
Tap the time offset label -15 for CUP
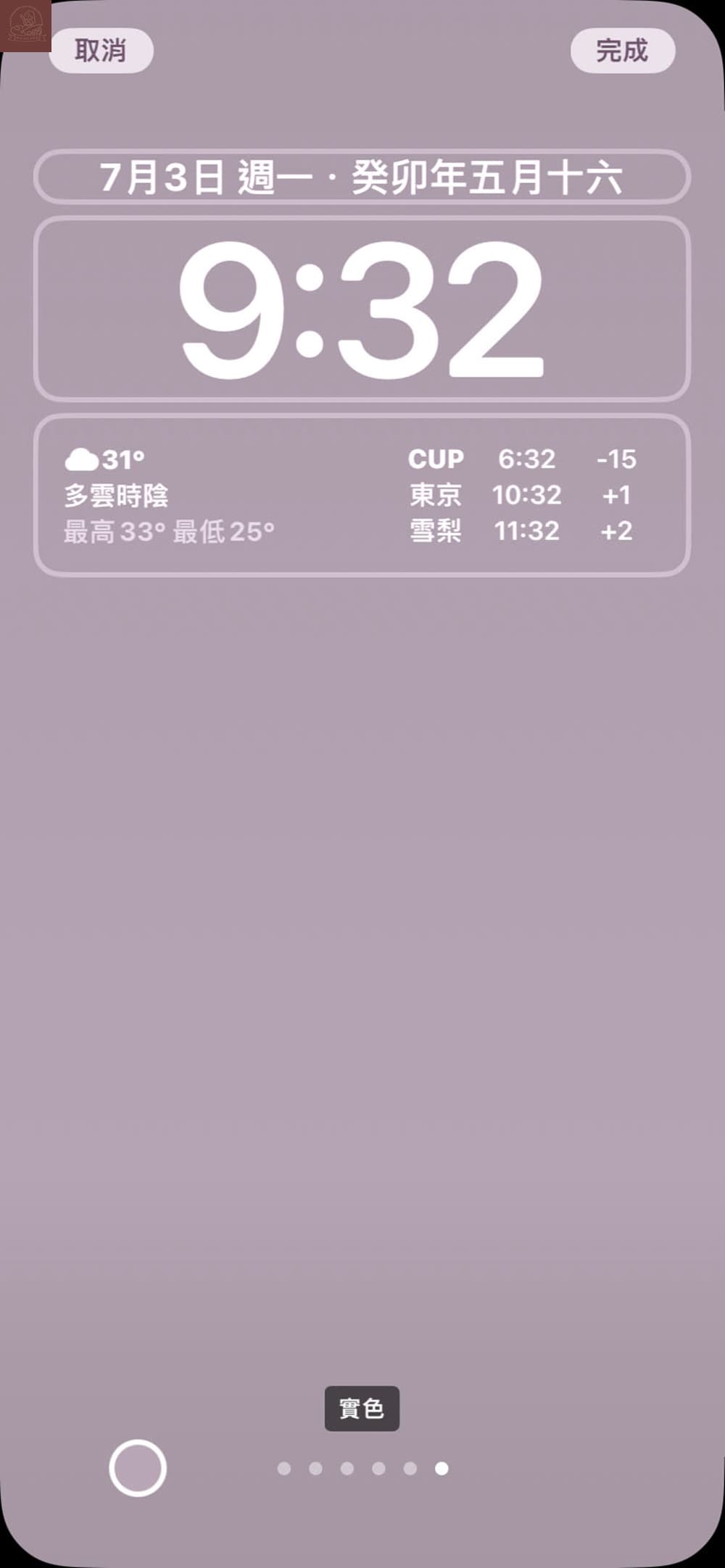coord(618,459)
